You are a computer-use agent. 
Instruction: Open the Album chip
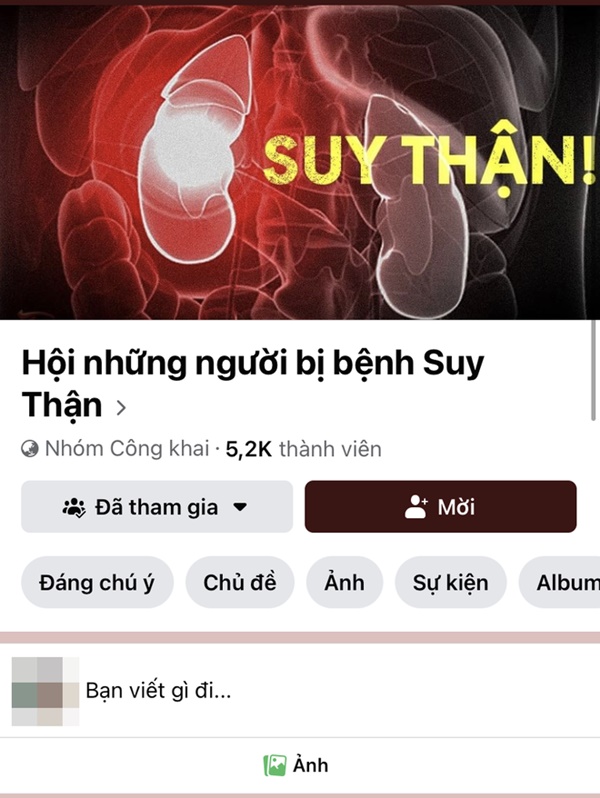(x=565, y=583)
